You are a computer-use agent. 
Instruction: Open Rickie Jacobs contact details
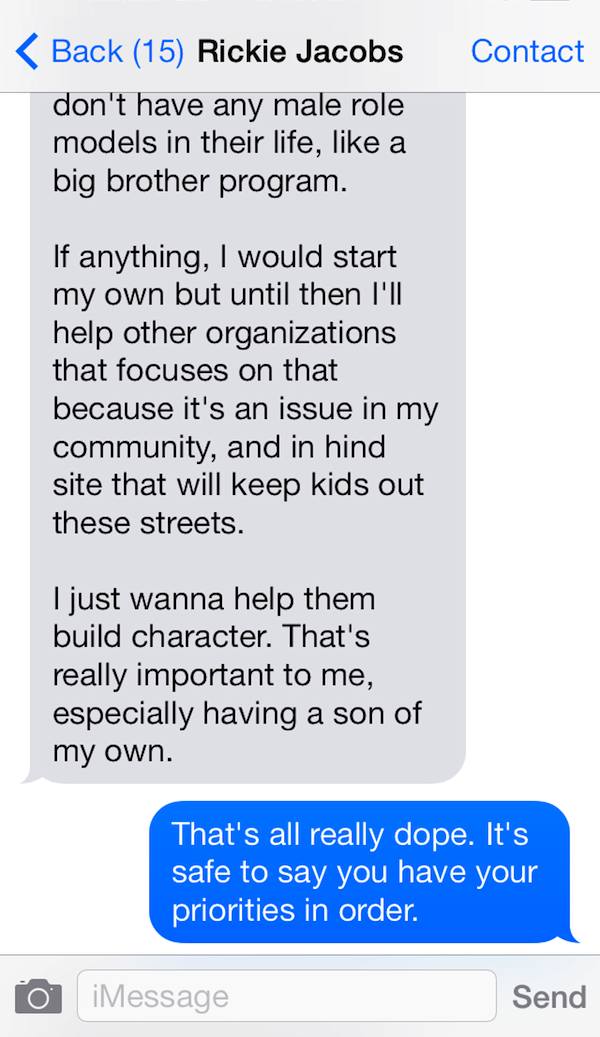click(x=527, y=51)
